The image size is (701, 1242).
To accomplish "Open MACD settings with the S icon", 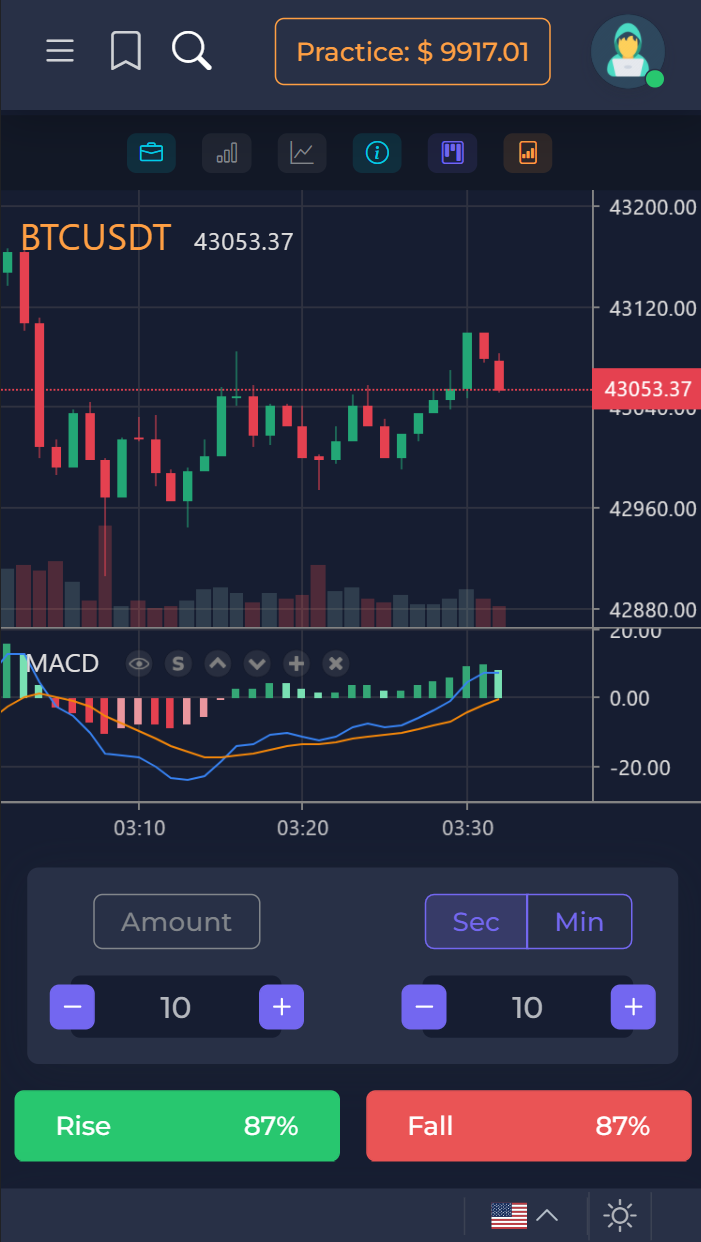I will point(178,663).
